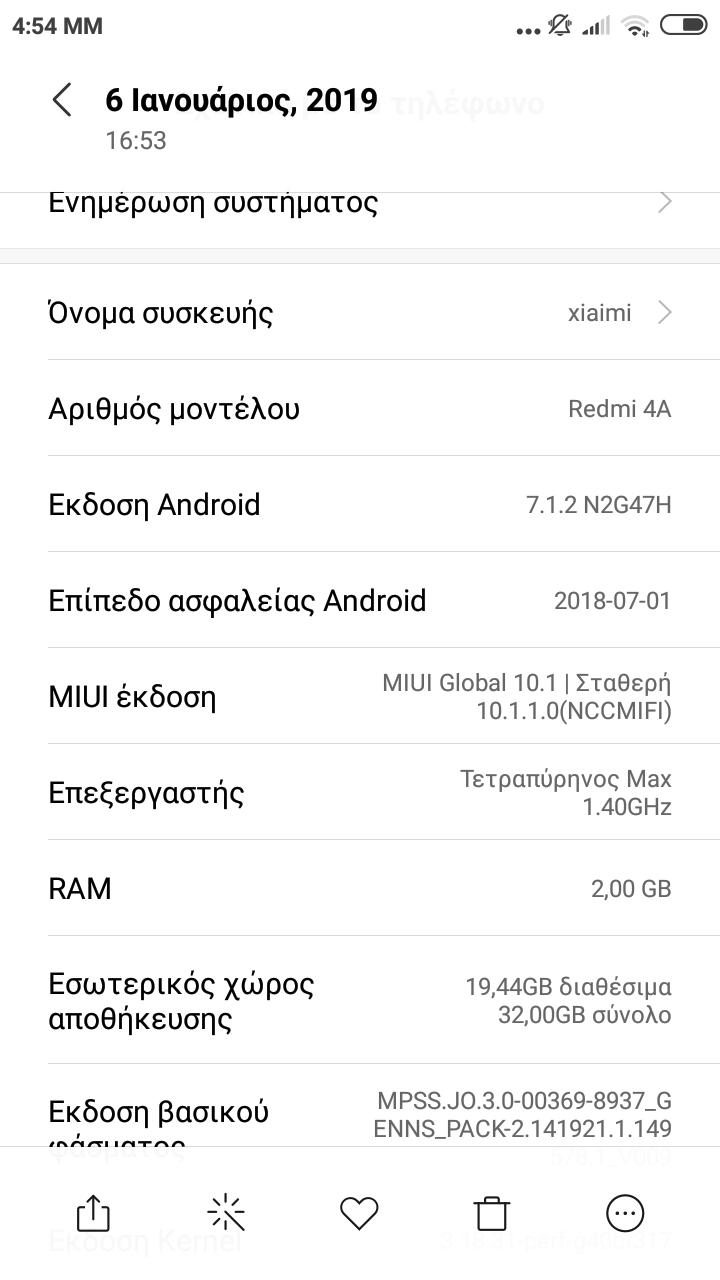
Task: Mark this screenshot as favorite
Action: (x=359, y=1213)
